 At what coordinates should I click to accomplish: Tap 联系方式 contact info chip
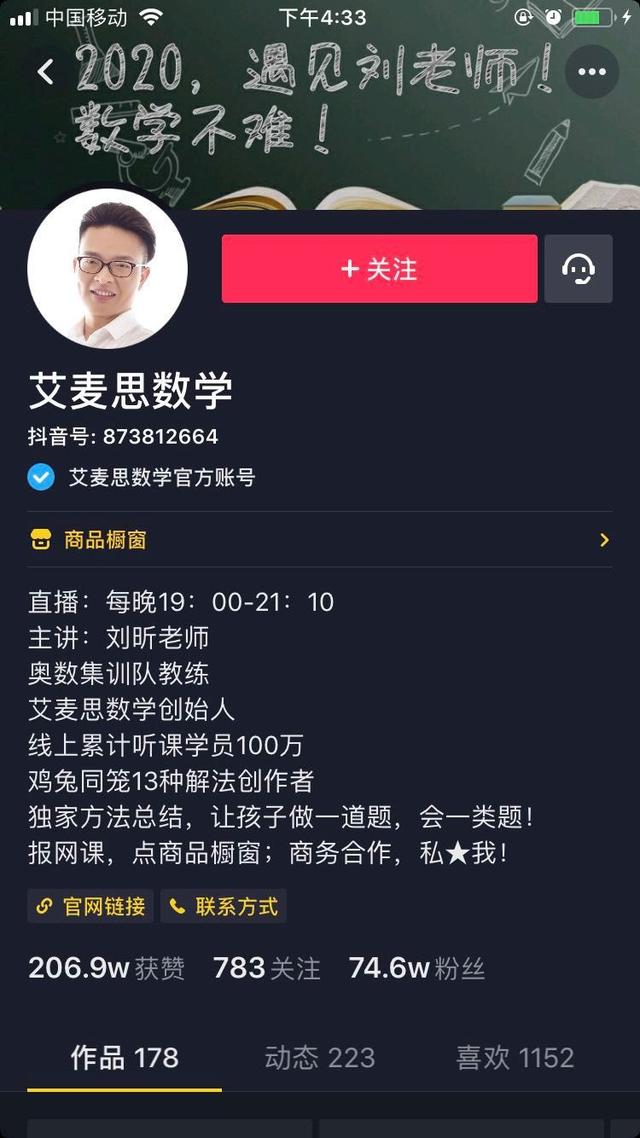(x=224, y=907)
